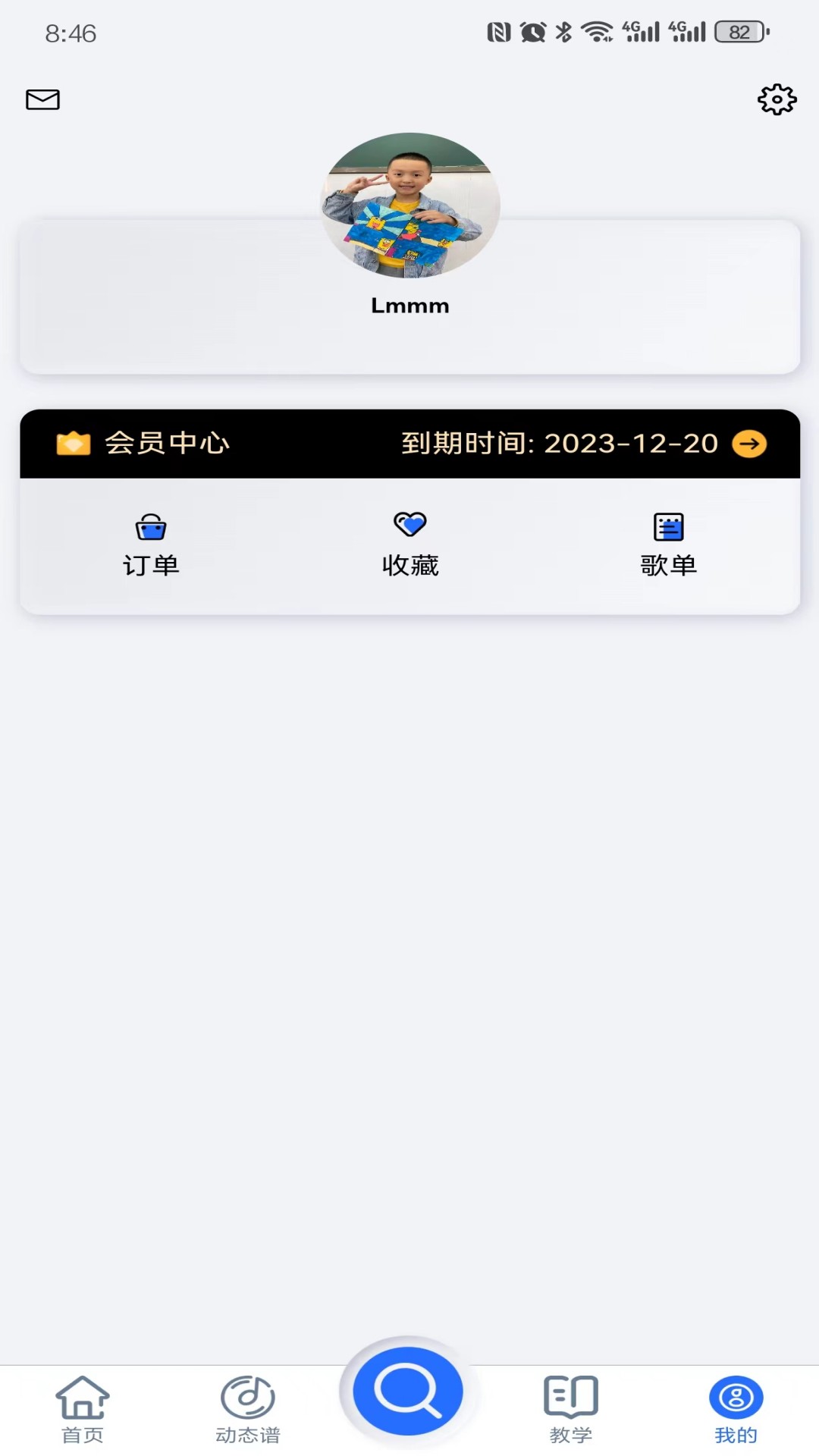Open 订单 orders
This screenshot has height=1456, width=819.
point(151,544)
